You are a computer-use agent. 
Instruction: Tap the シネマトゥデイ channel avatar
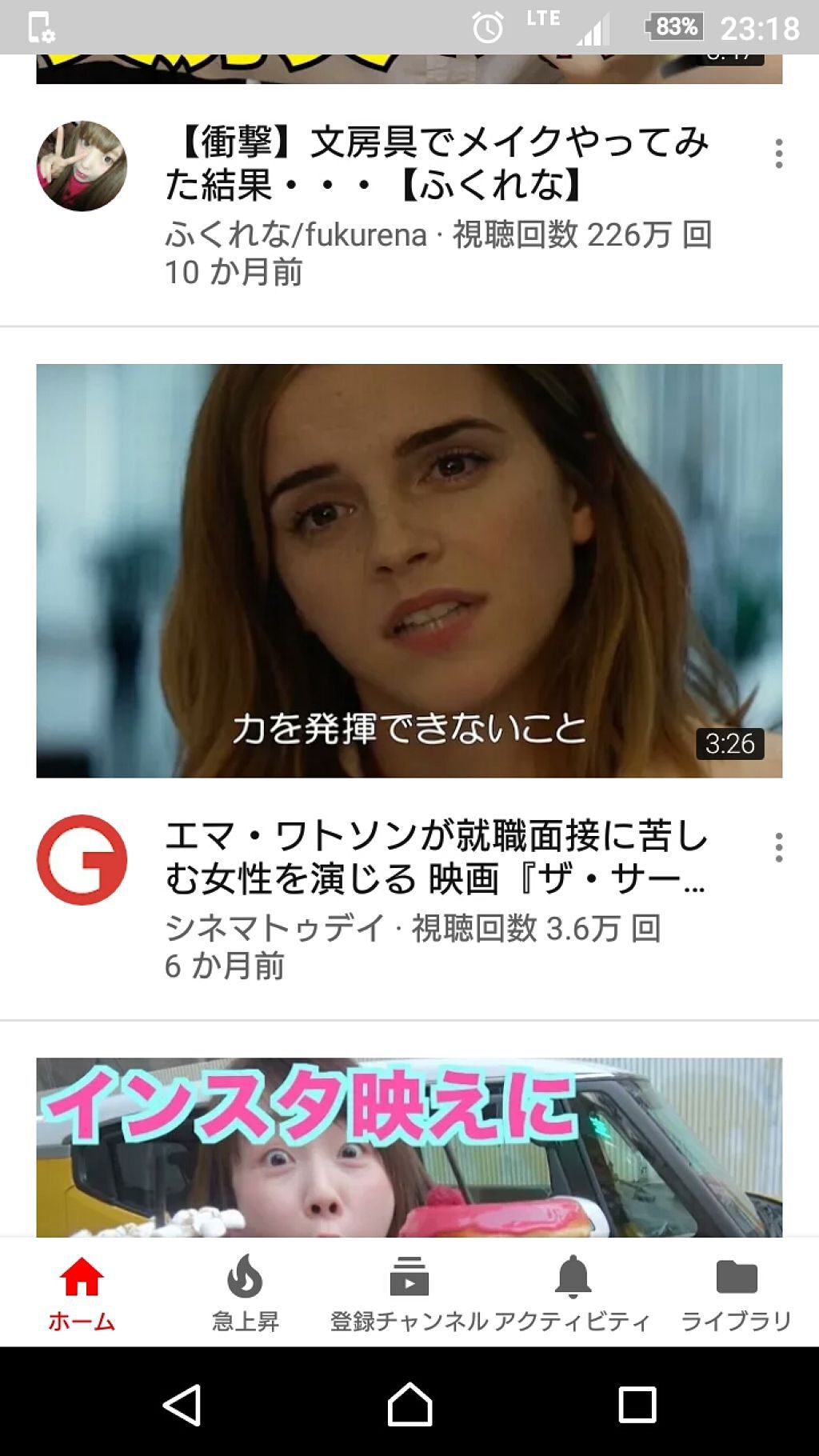tap(81, 858)
